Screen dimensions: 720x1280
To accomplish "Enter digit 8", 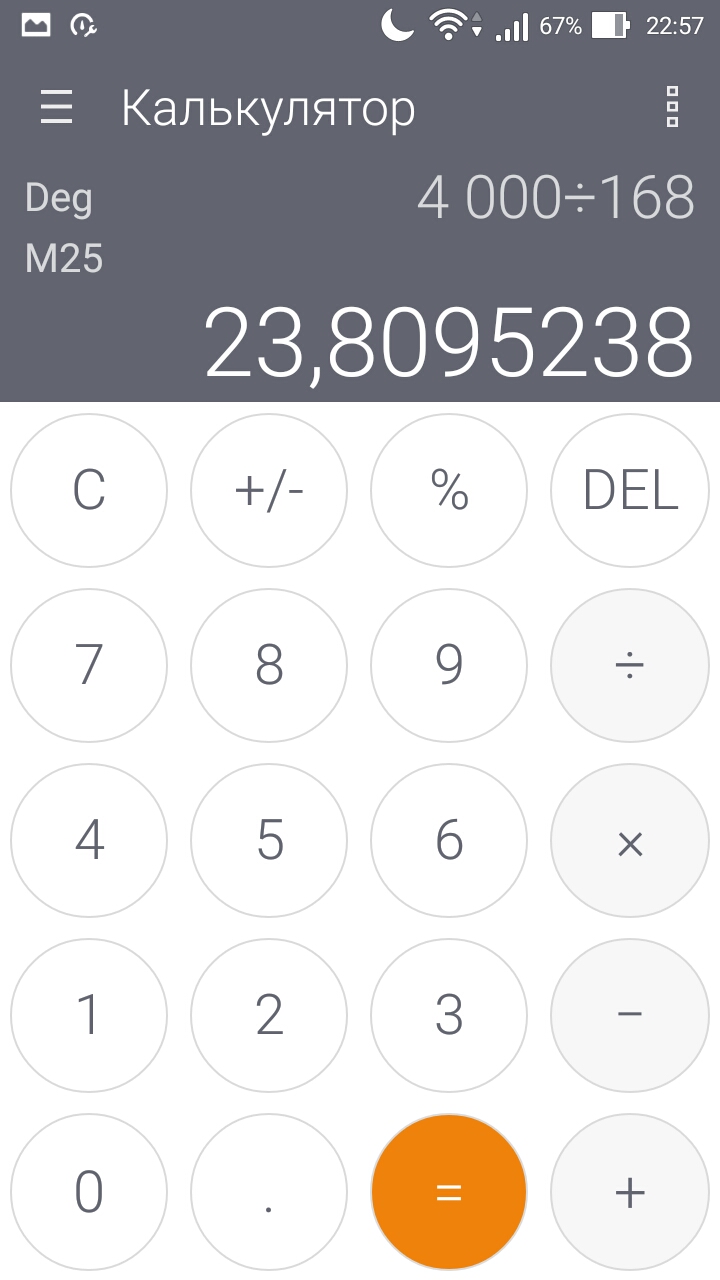I will click(269, 666).
